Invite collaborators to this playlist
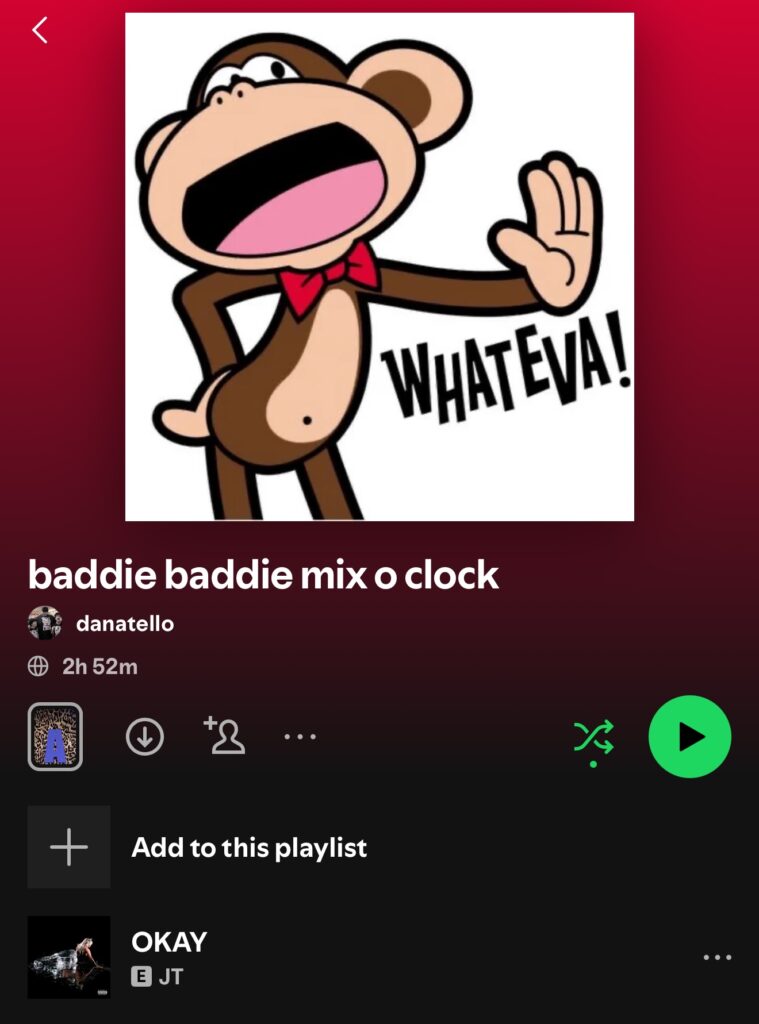Image resolution: width=759 pixels, height=1024 pixels. click(x=225, y=736)
